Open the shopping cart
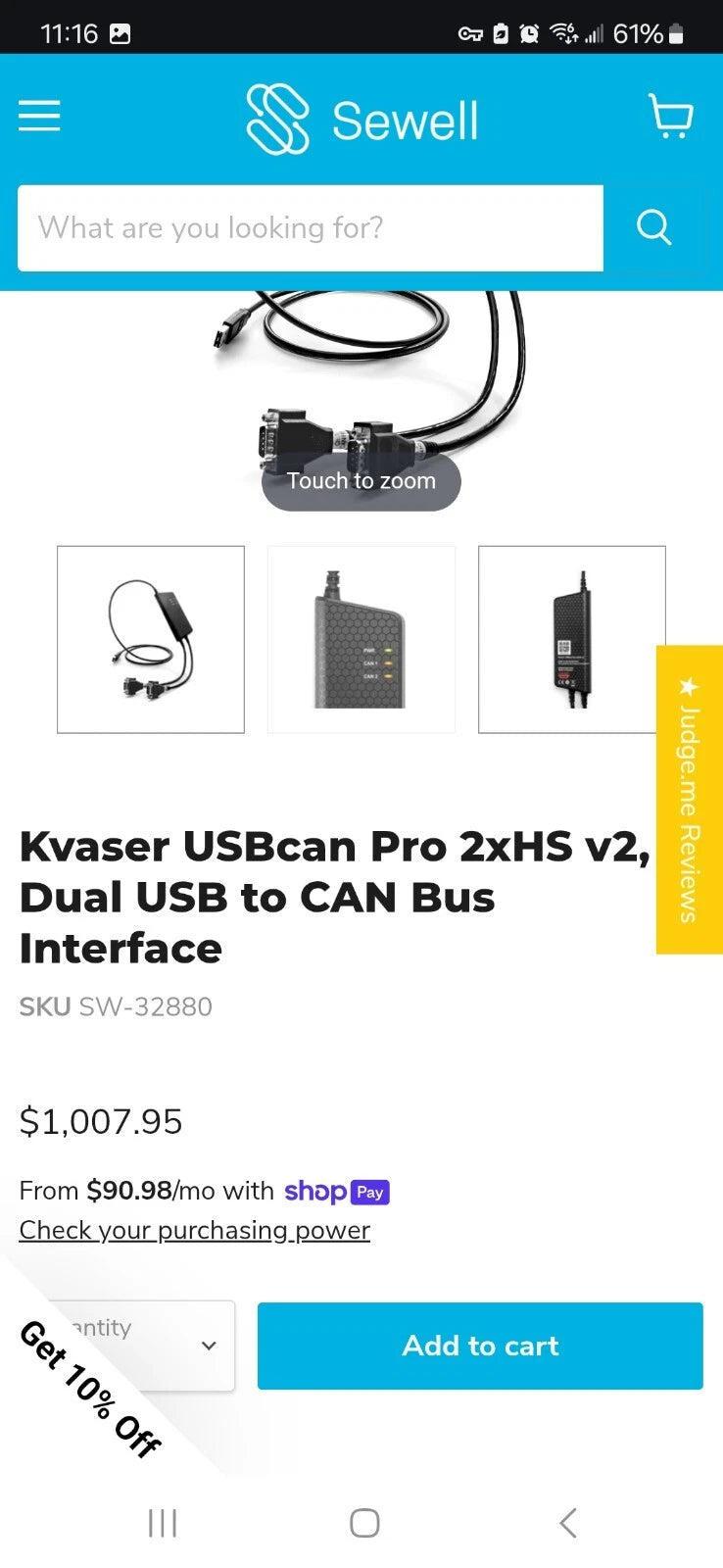The height and width of the screenshot is (1568, 723). click(671, 116)
